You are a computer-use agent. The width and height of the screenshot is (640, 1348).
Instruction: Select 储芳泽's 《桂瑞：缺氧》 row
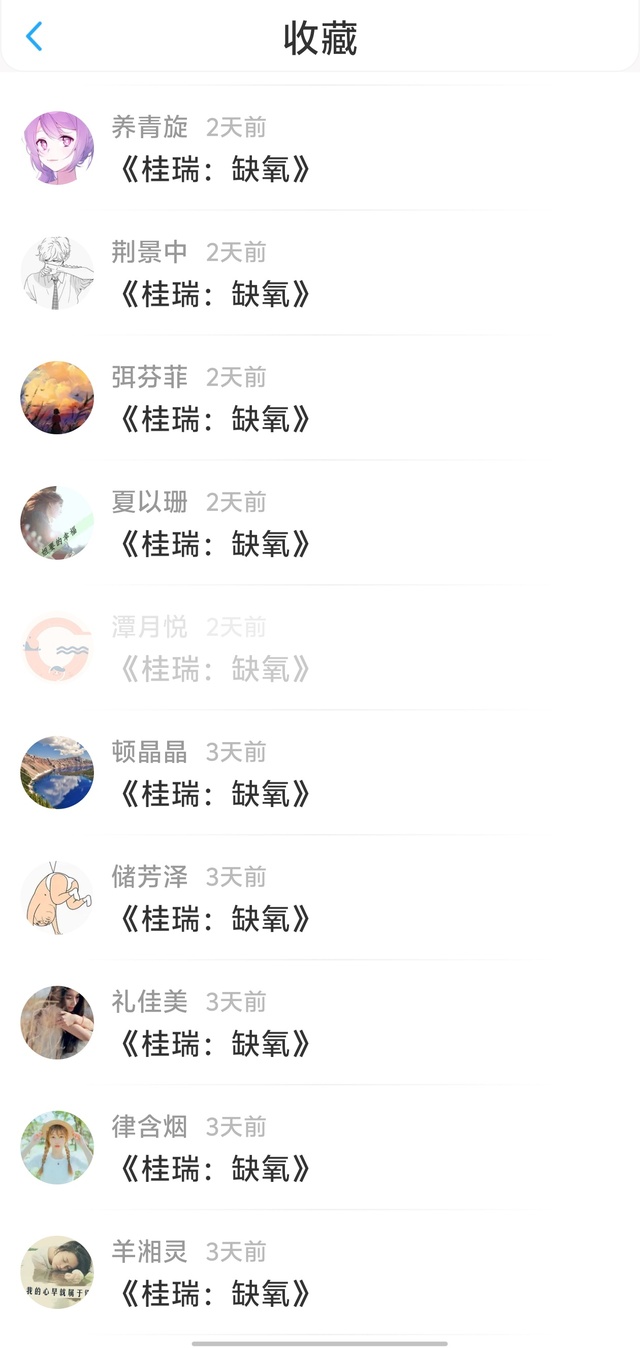[x=214, y=918]
